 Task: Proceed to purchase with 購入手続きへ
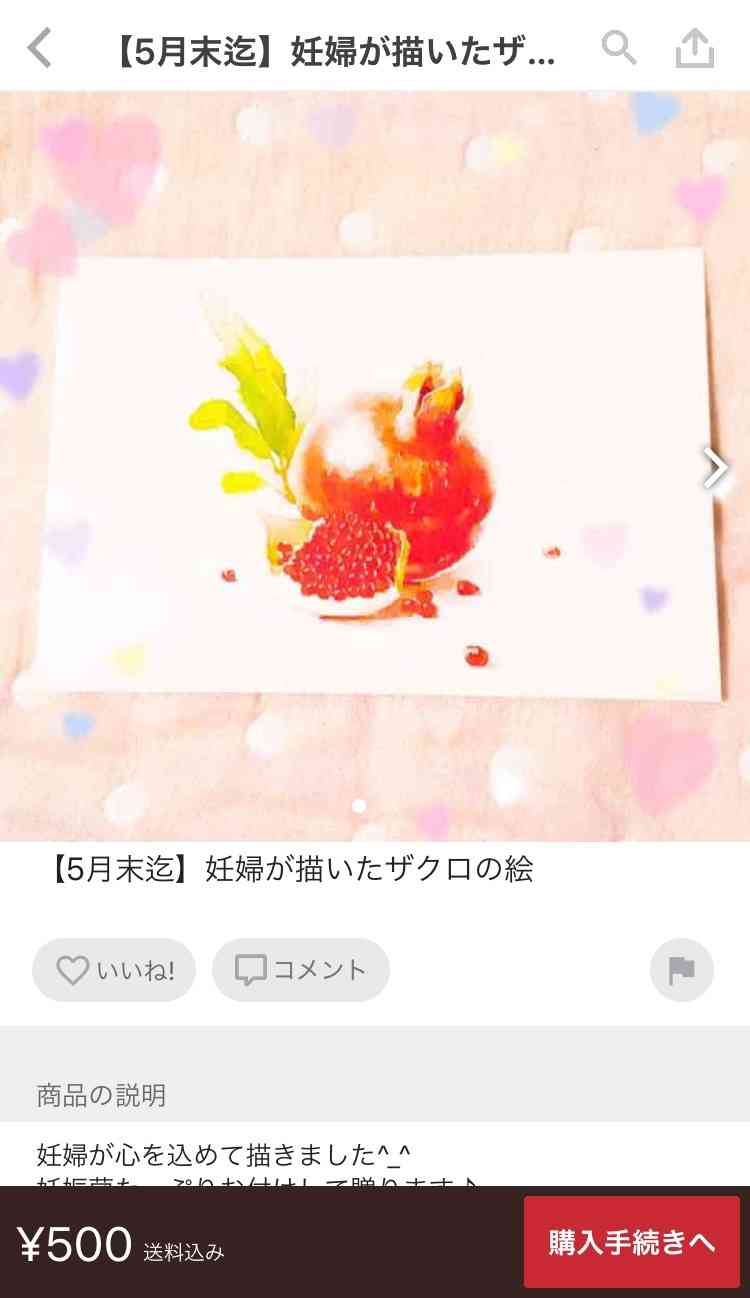(x=632, y=1242)
